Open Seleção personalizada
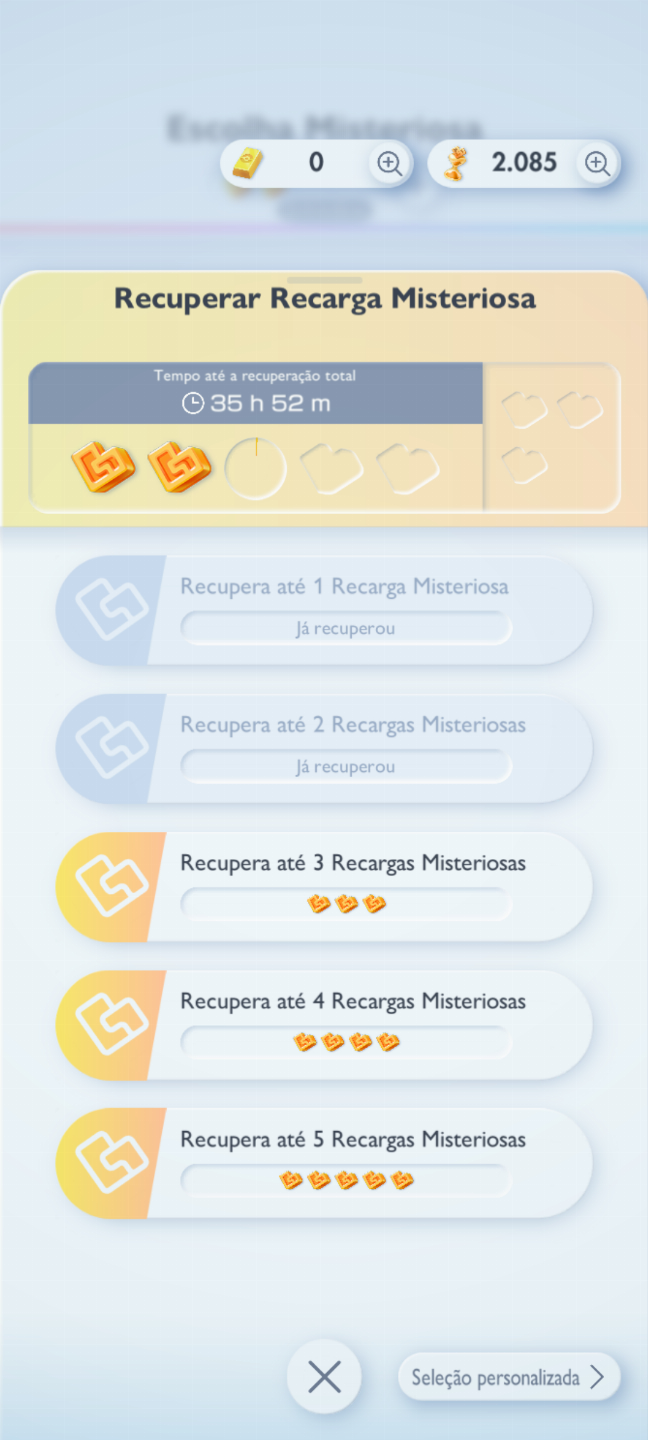Viewport: 648px width, 1440px height. tap(509, 1378)
